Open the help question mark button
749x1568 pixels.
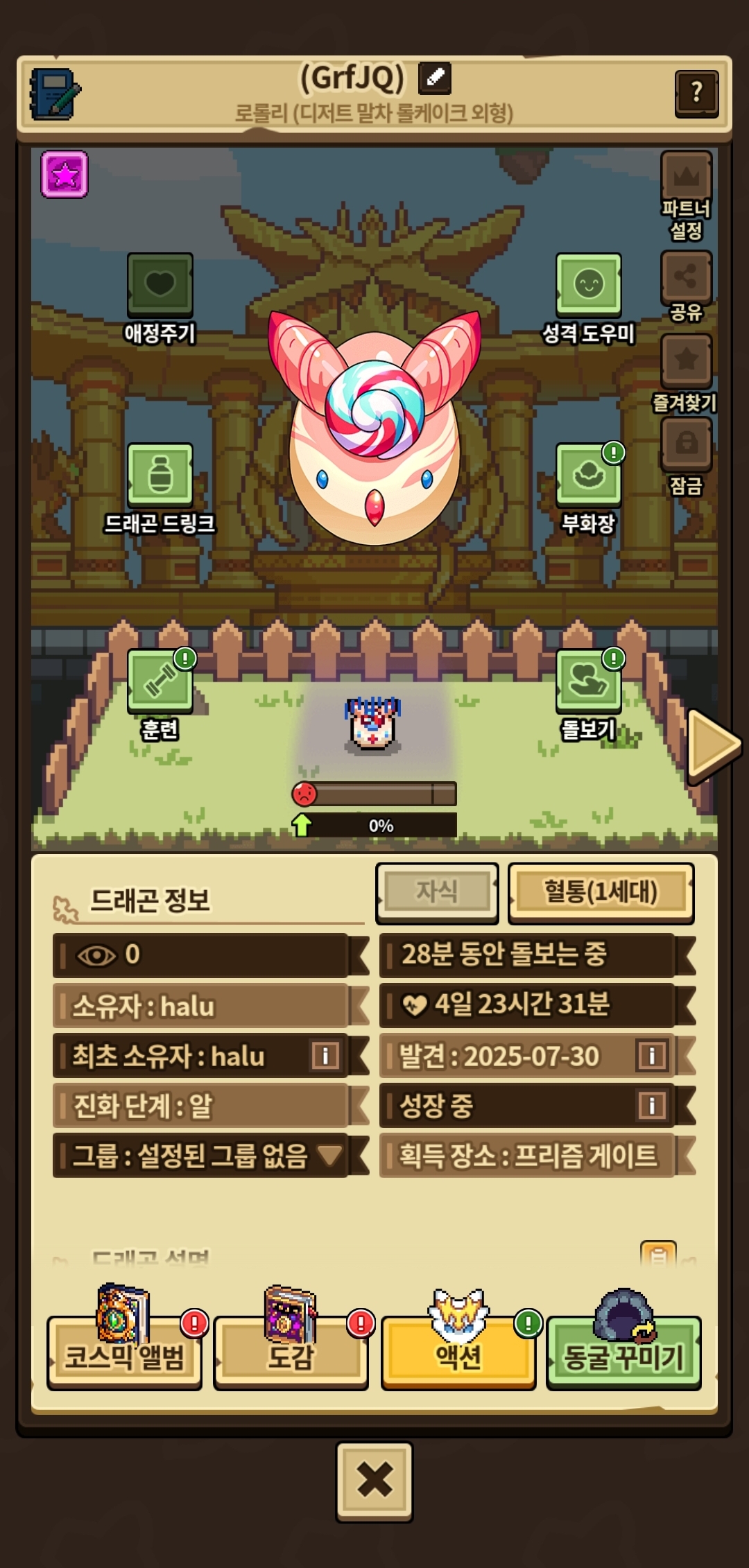pos(696,93)
